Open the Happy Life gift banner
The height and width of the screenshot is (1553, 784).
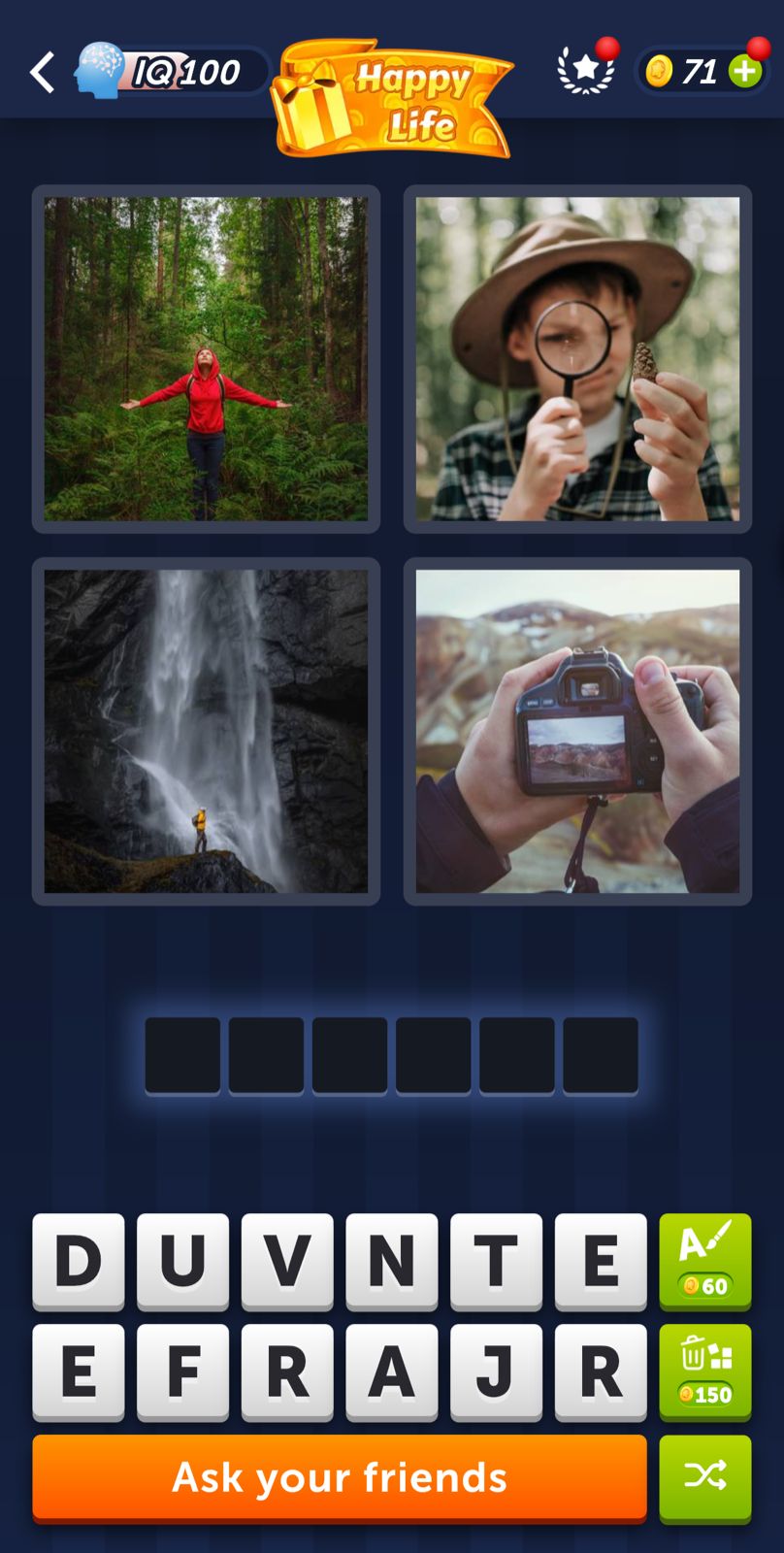(391, 98)
